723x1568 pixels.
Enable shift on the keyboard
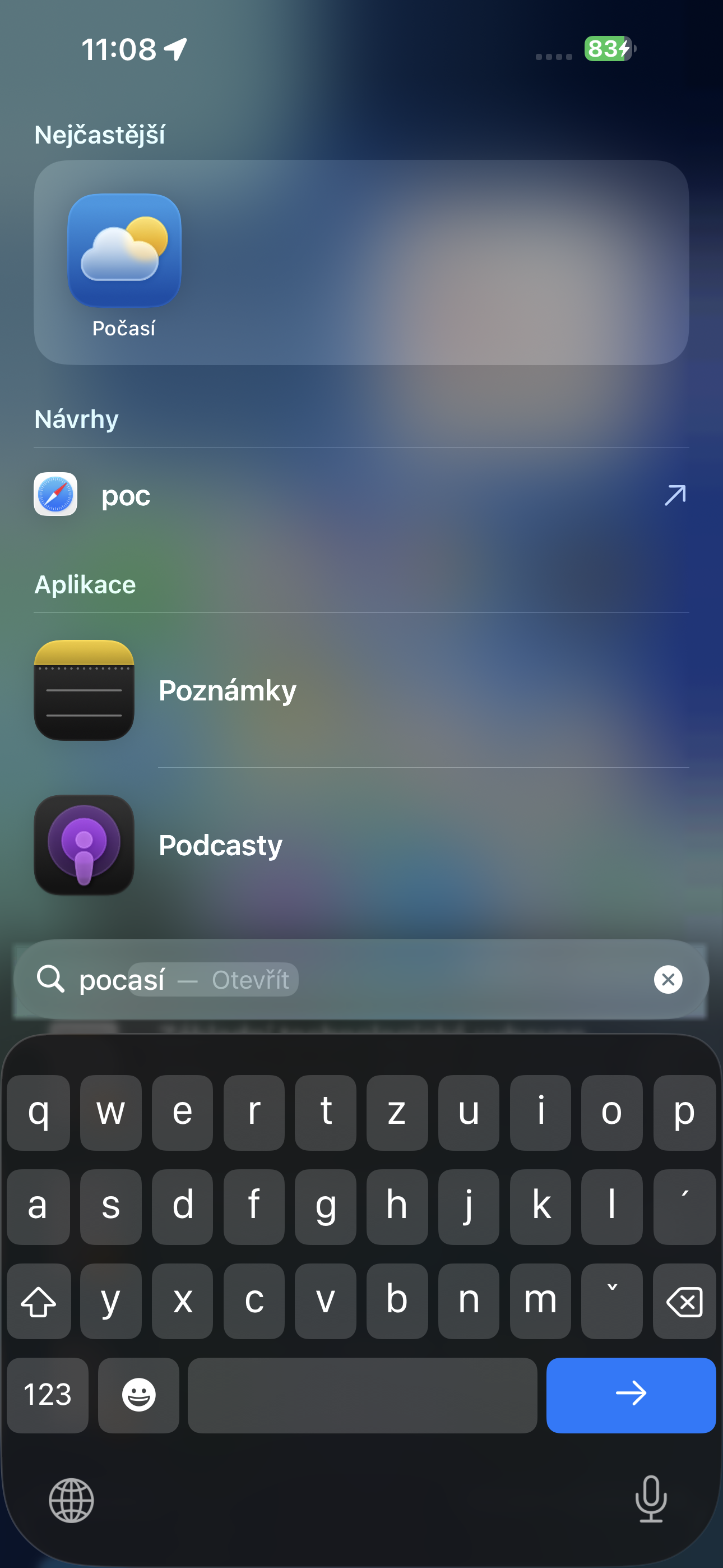tap(39, 1301)
